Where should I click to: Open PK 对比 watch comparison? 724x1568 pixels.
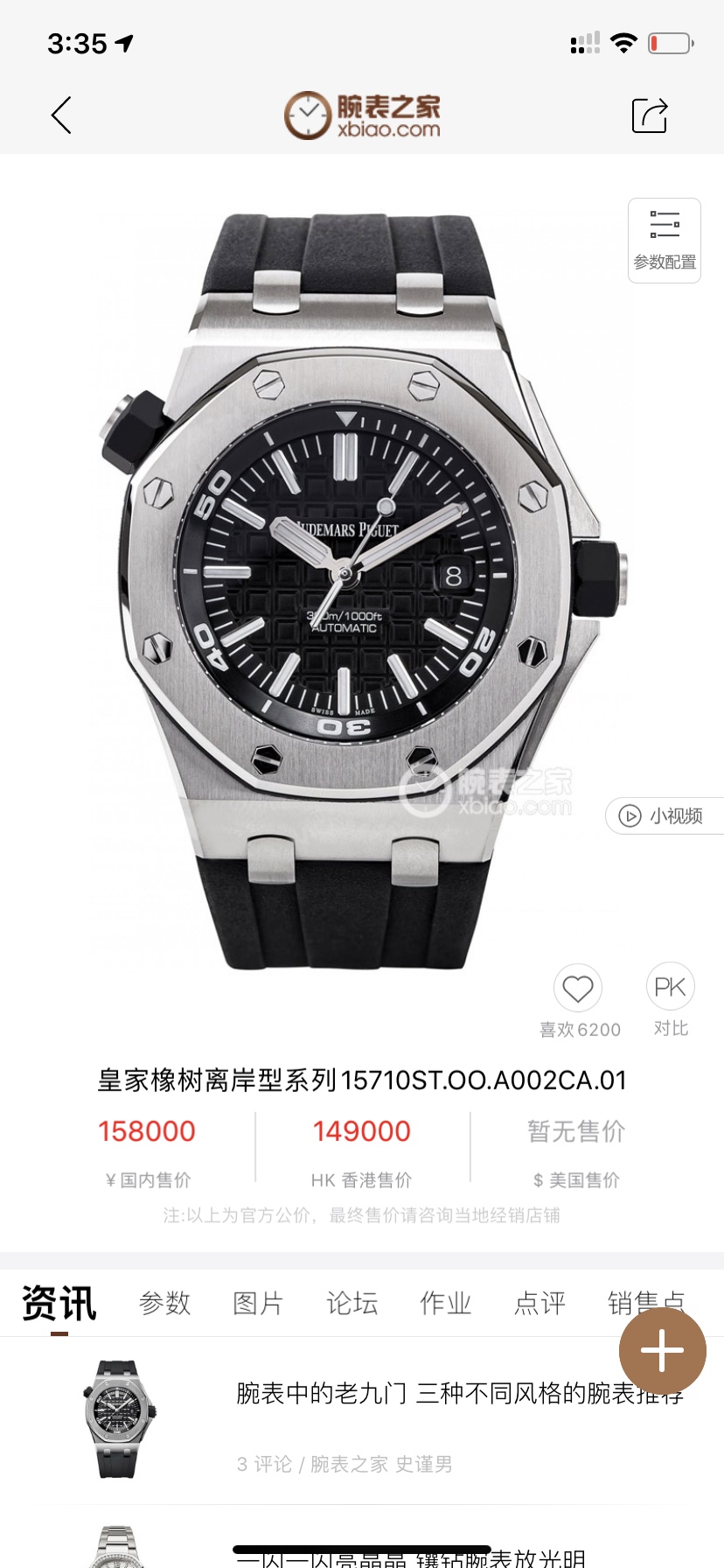tap(670, 985)
